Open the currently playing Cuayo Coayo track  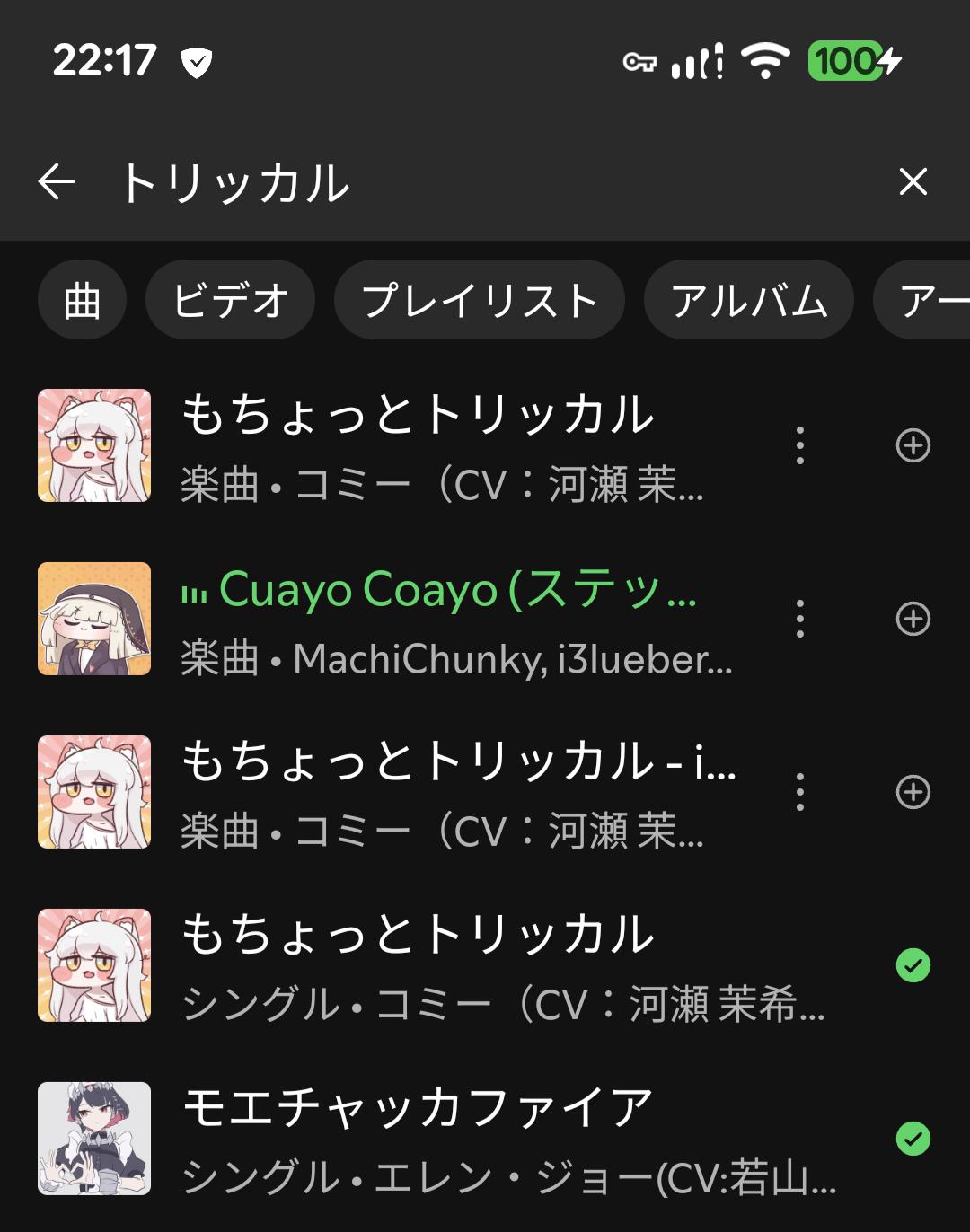(x=449, y=619)
